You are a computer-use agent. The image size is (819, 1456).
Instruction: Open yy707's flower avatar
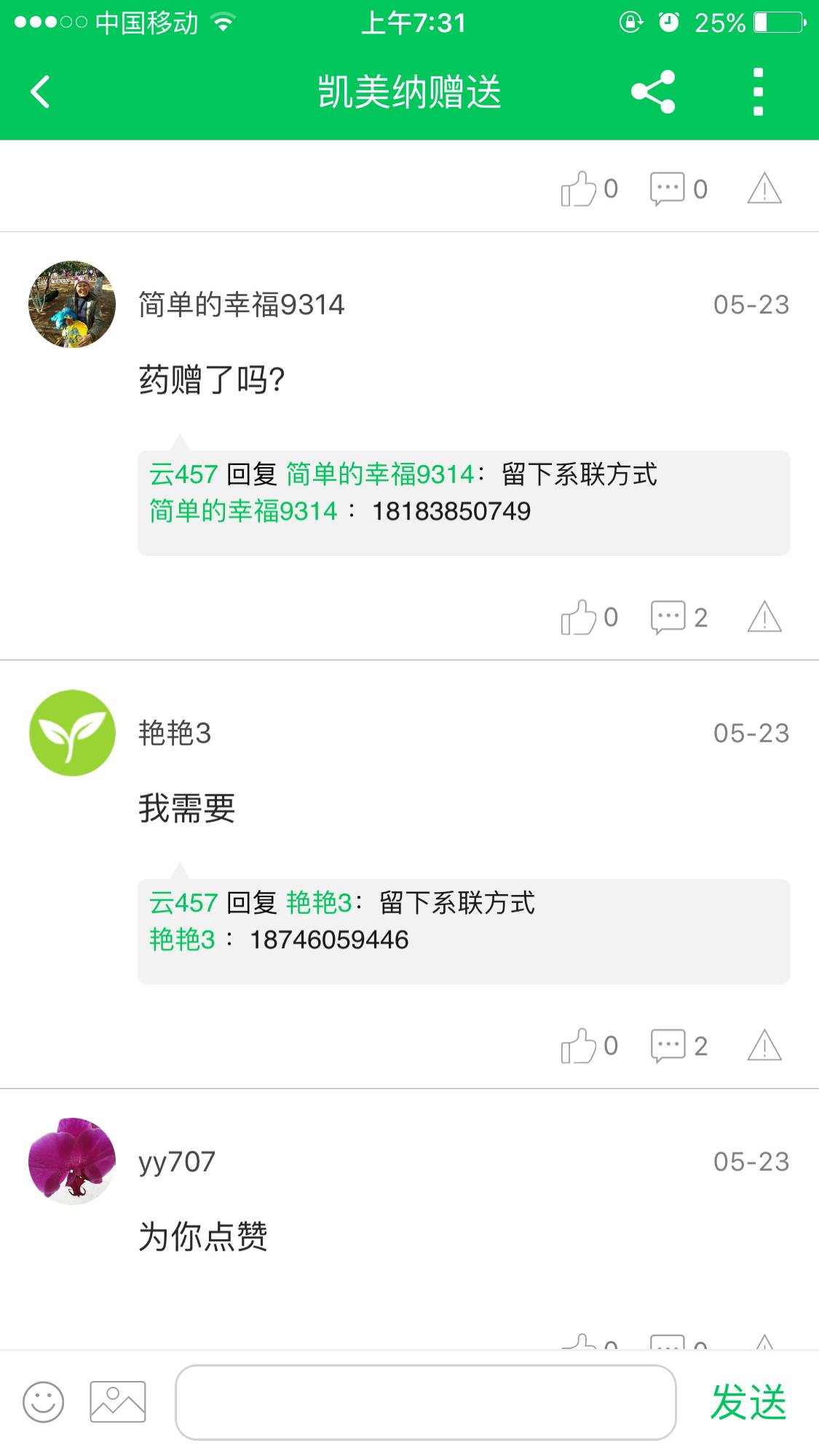pos(72,1161)
